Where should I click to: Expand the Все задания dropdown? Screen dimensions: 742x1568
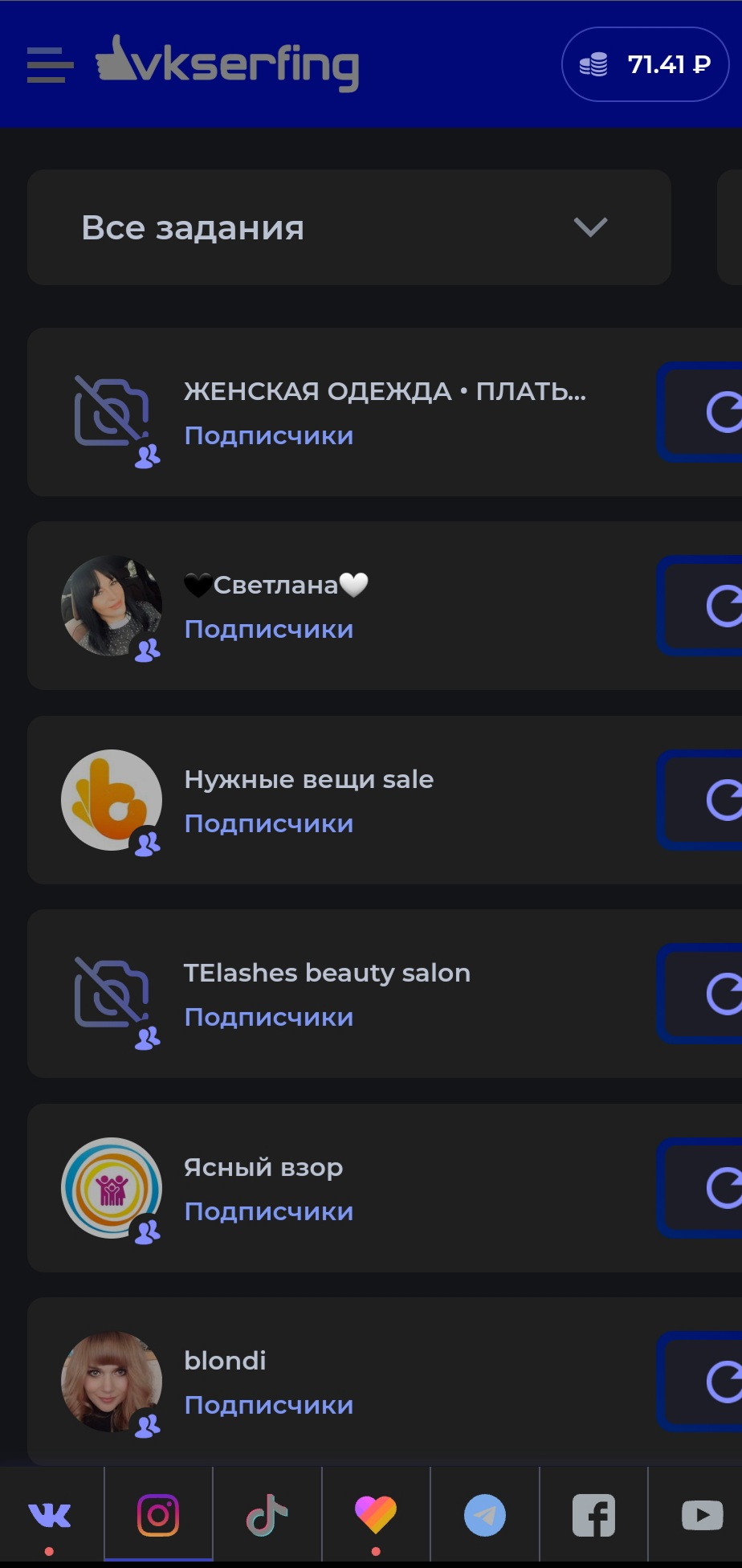pos(349,227)
